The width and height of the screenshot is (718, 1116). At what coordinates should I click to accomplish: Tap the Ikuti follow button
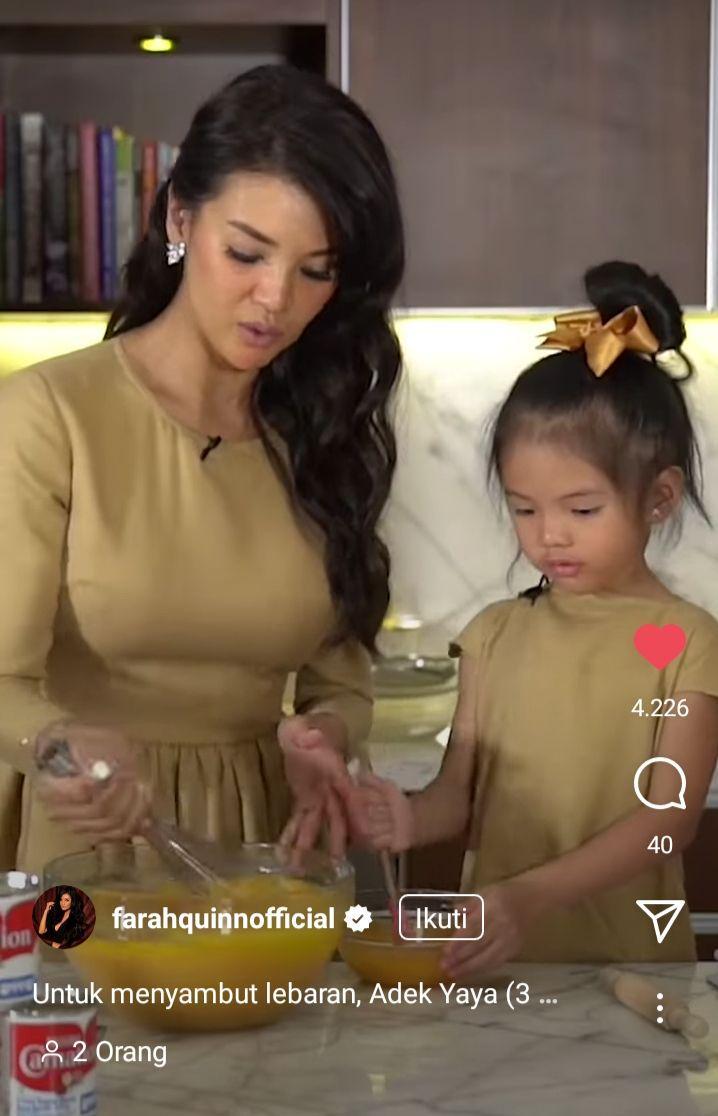[441, 918]
